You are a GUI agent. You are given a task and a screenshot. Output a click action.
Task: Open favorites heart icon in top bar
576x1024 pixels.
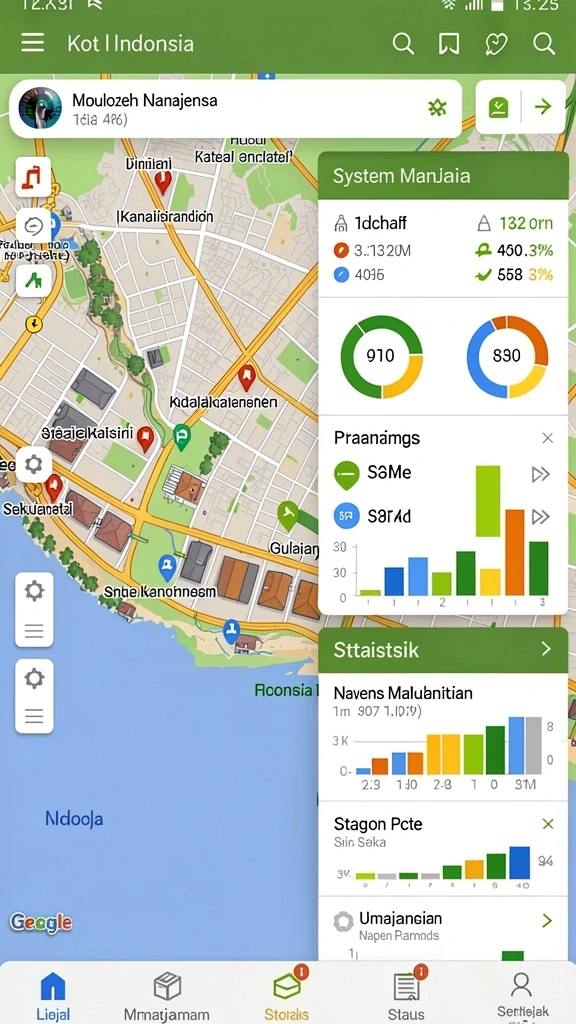(x=496, y=44)
